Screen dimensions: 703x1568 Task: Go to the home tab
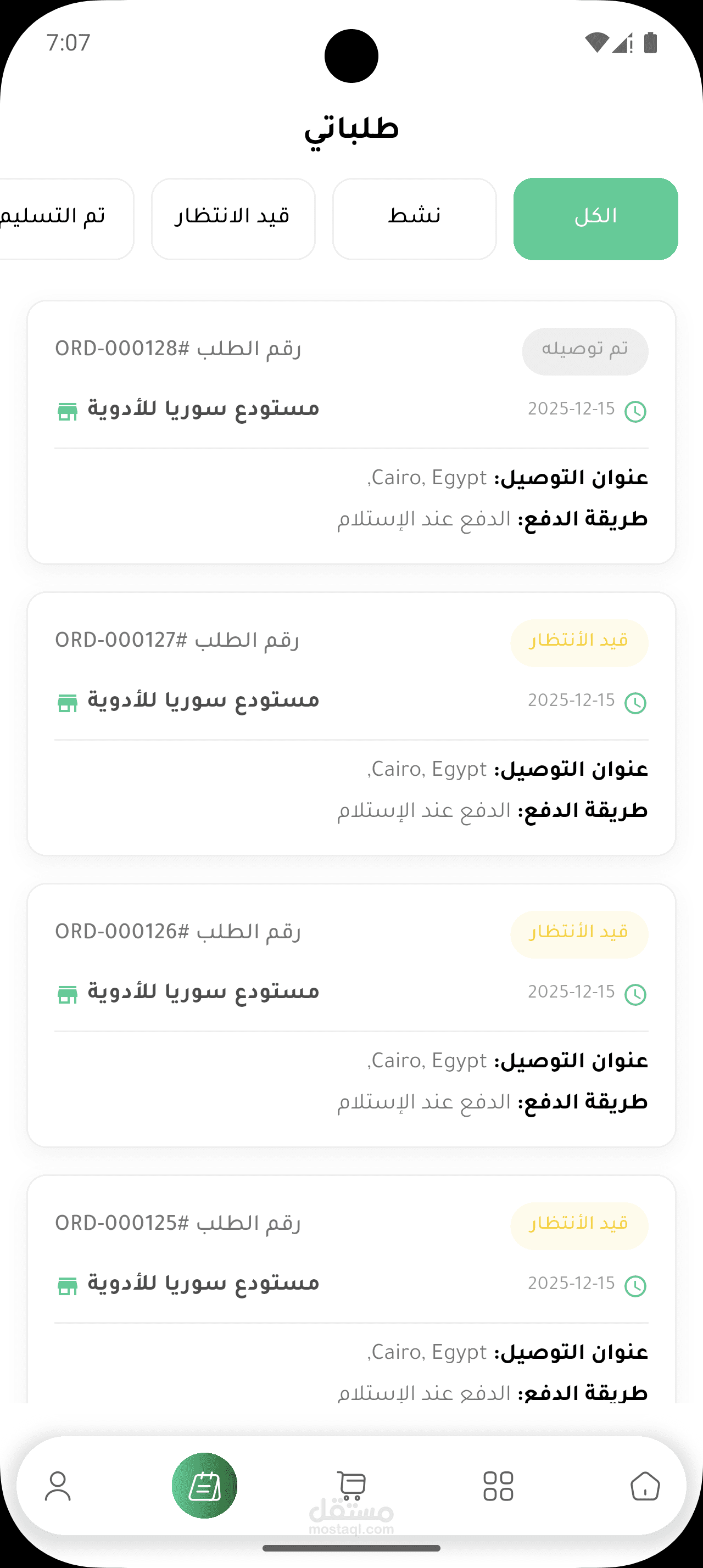(x=645, y=1486)
